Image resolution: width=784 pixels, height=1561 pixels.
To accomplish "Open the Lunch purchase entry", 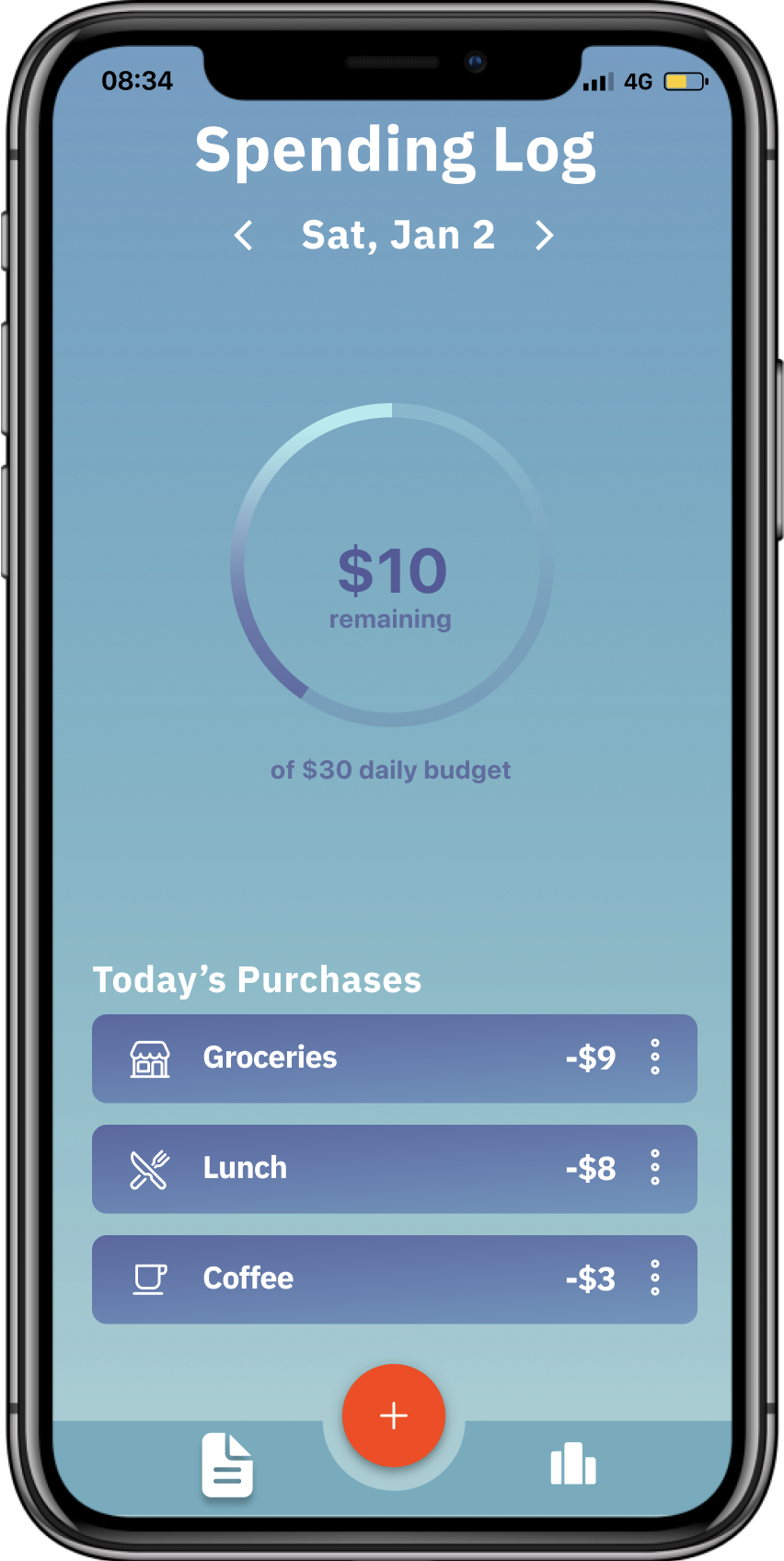I will point(350,1169).
